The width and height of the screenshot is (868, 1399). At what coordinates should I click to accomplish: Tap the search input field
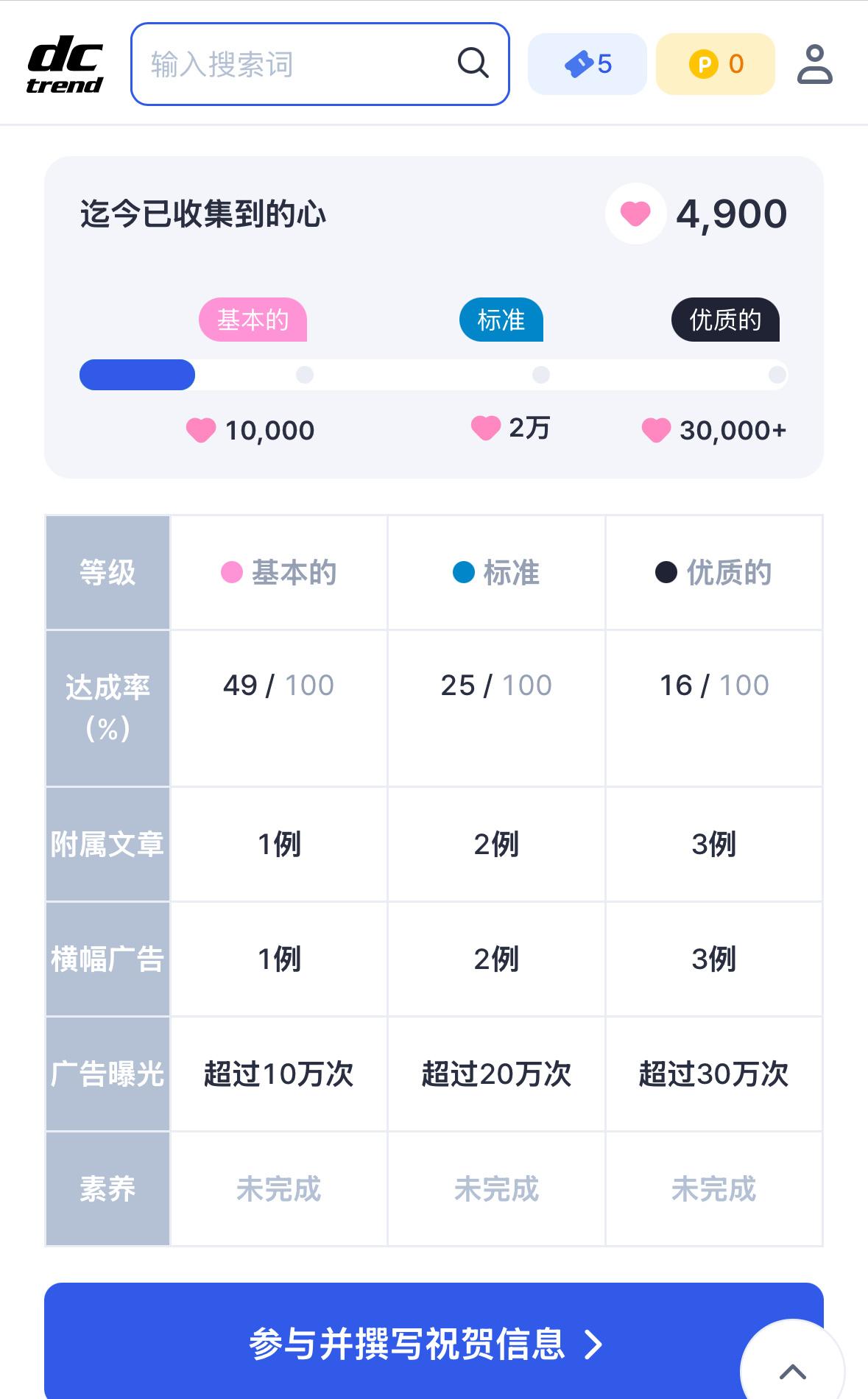click(x=294, y=64)
